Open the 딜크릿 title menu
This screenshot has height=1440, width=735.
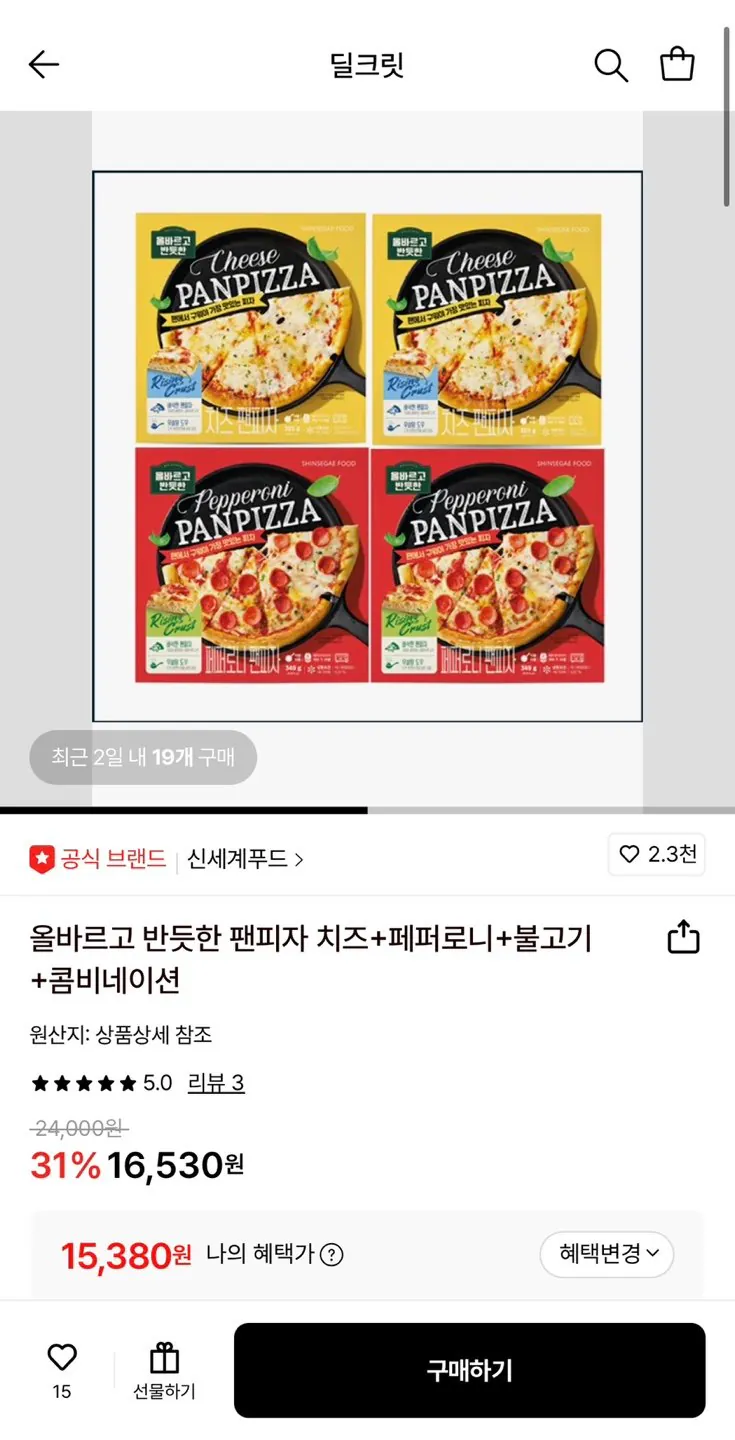tap(367, 64)
